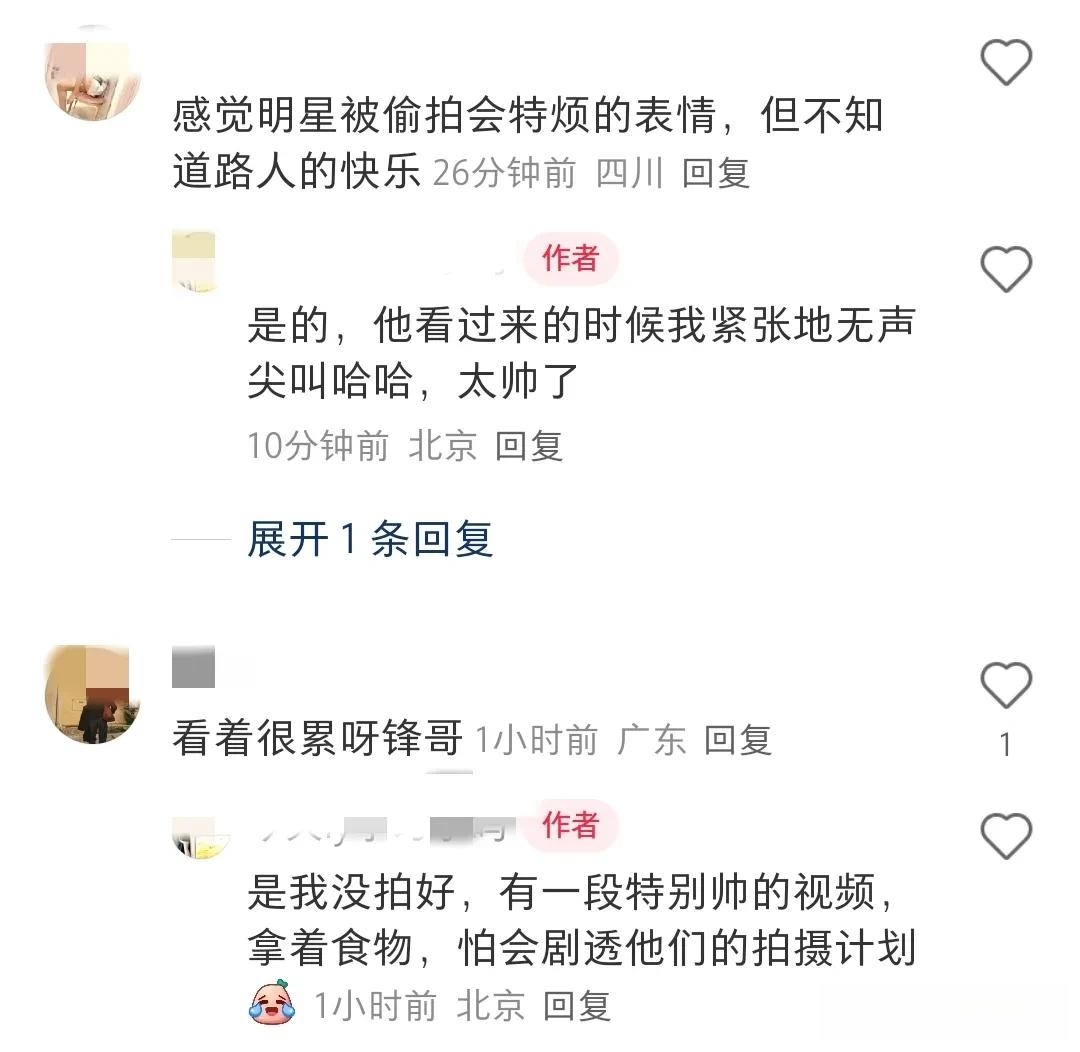
Task: Like the author's reply about 无声尖叫
Action: tap(1005, 269)
